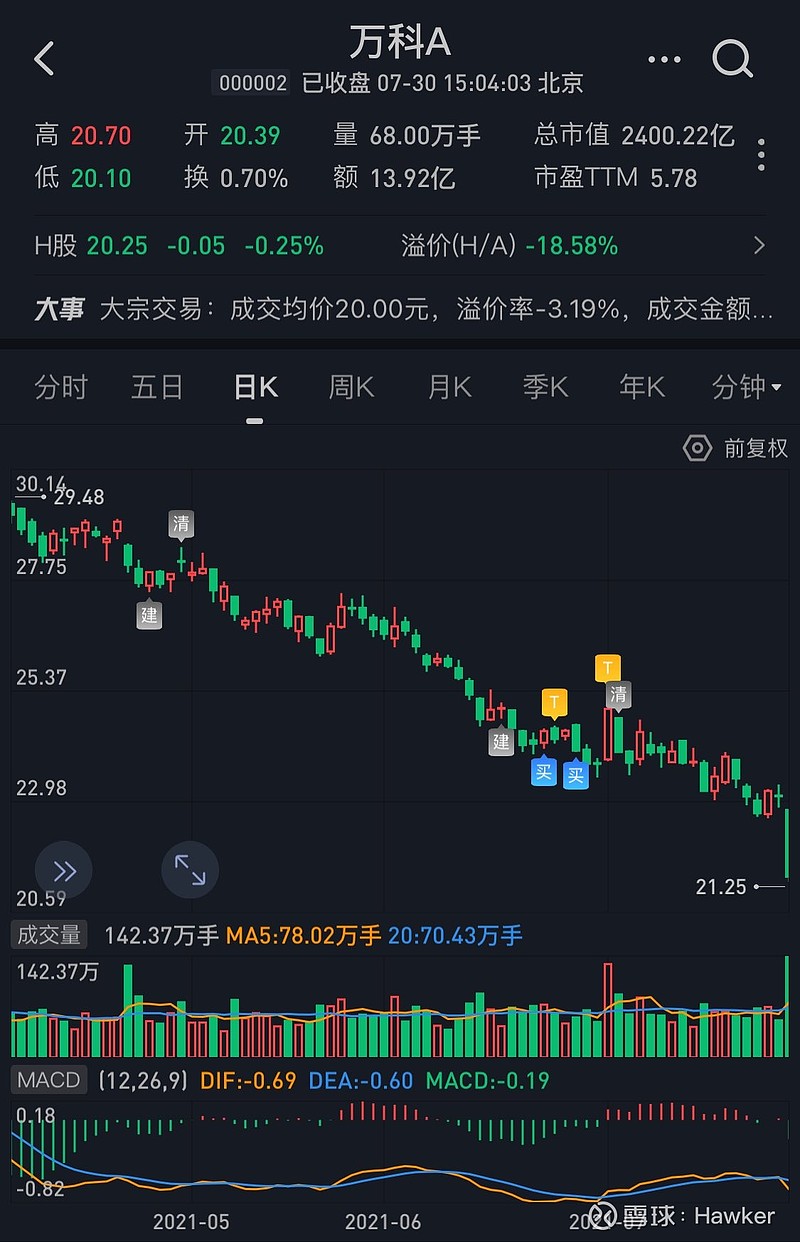This screenshot has width=800, height=1242.
Task: Tap the blue 买 buy marker
Action: [x=543, y=773]
